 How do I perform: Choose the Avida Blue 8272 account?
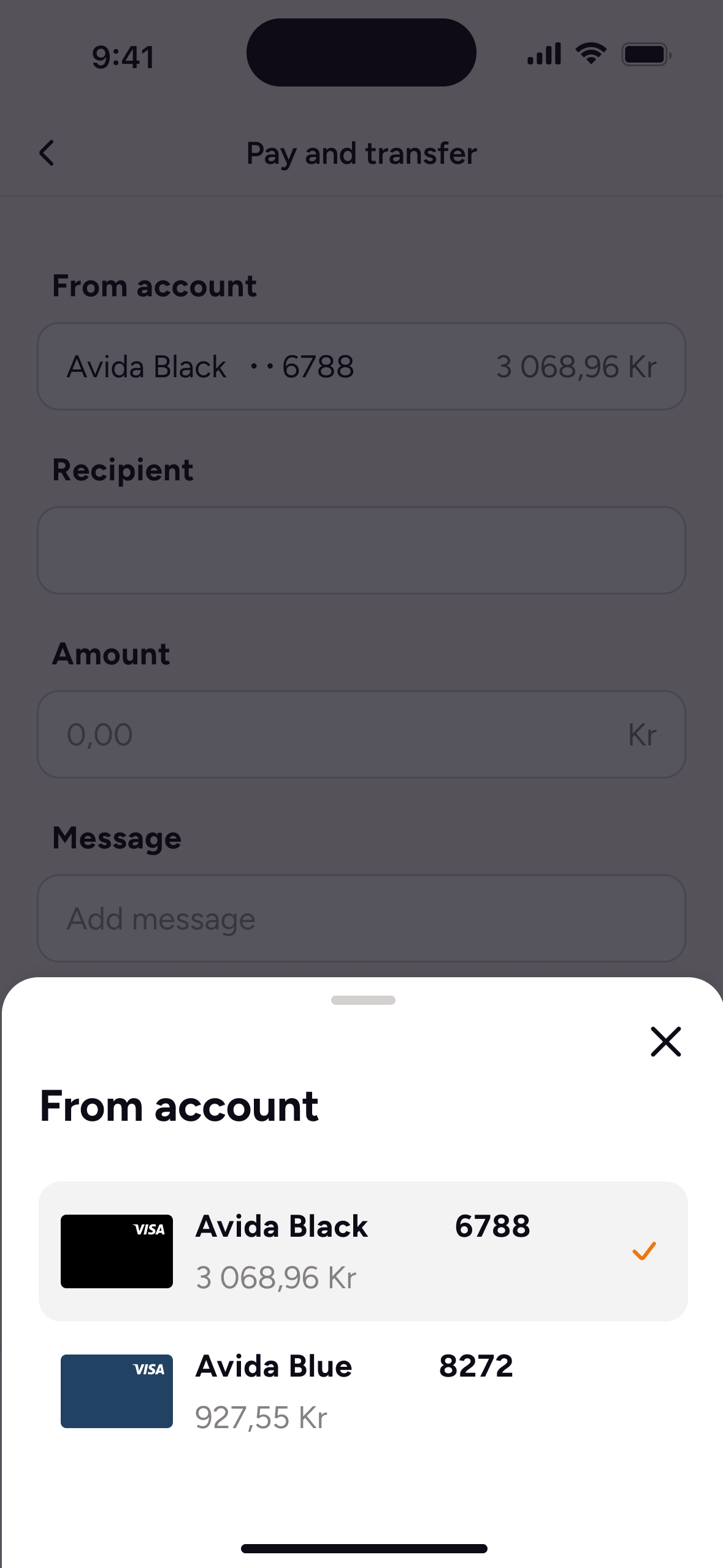[363, 1391]
